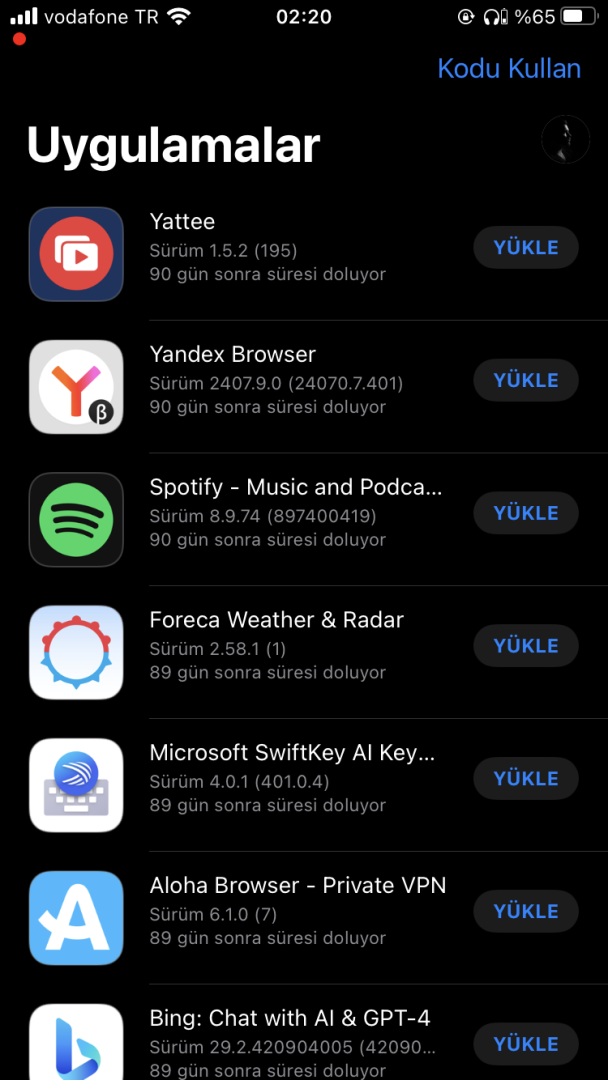Screen dimensions: 608x1080
Task: Tap YÜKLE next to Spotify
Action: pos(525,513)
